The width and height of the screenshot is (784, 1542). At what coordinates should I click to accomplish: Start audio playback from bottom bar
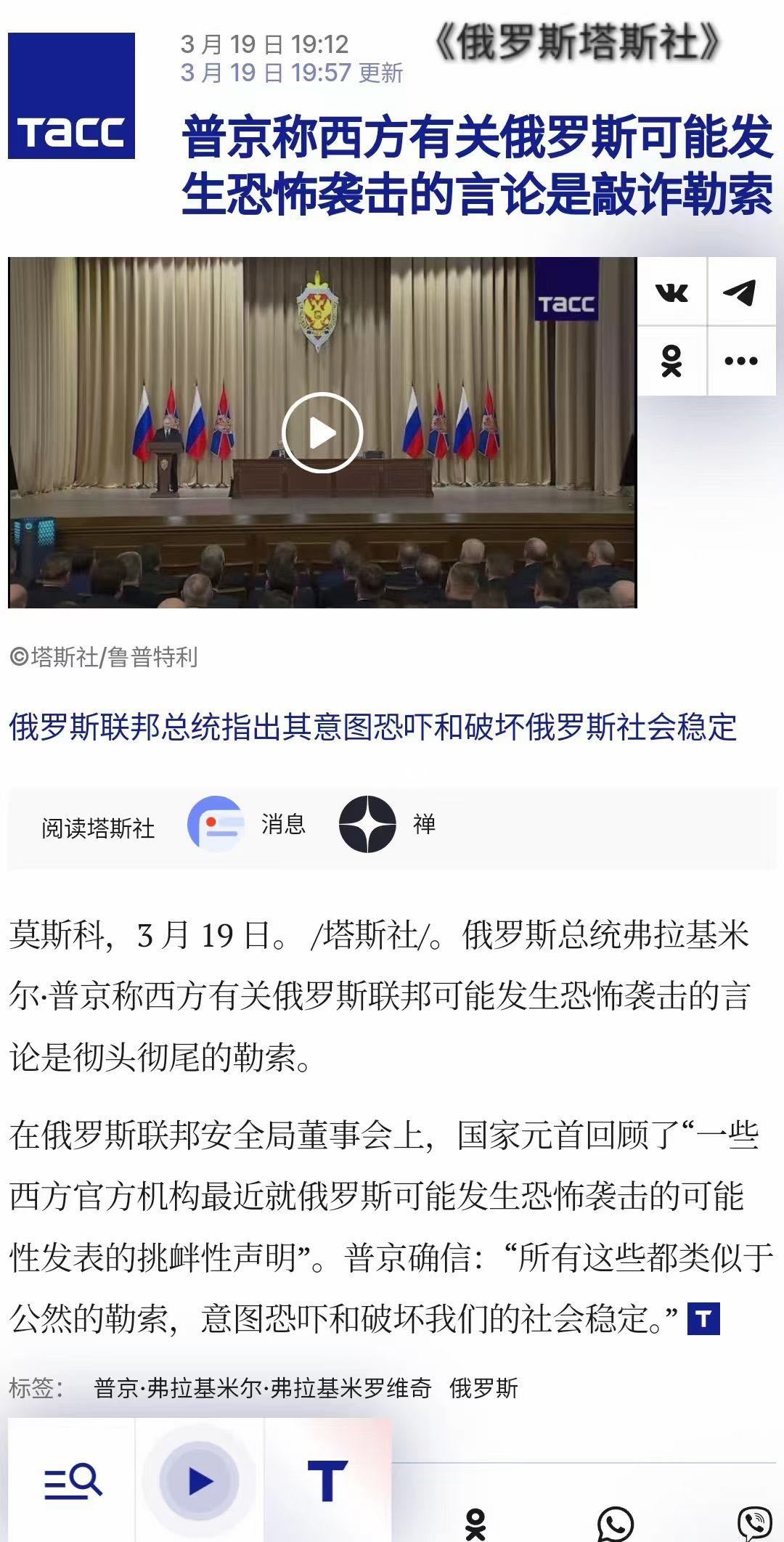coord(200,1481)
